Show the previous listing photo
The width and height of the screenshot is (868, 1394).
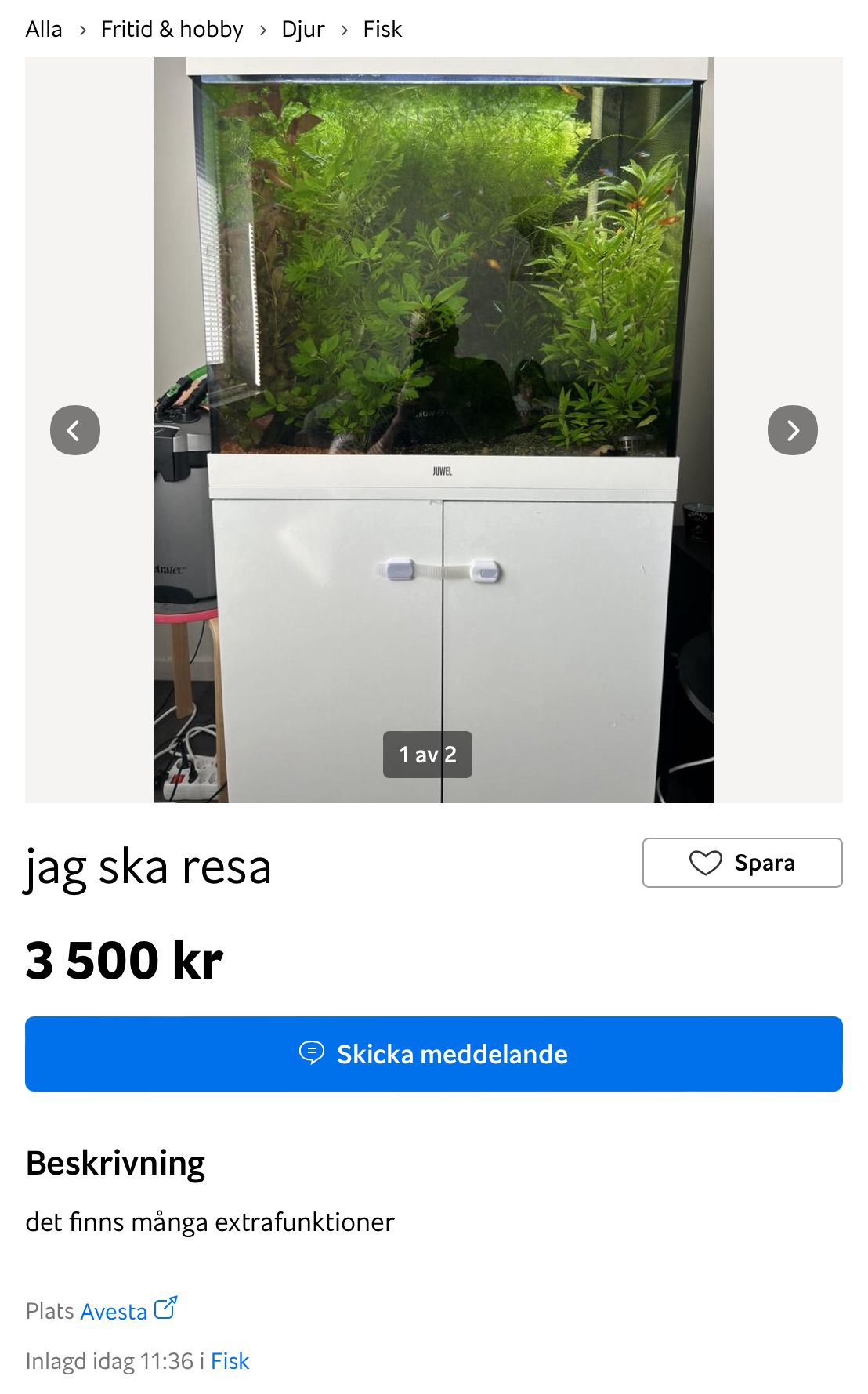click(75, 430)
